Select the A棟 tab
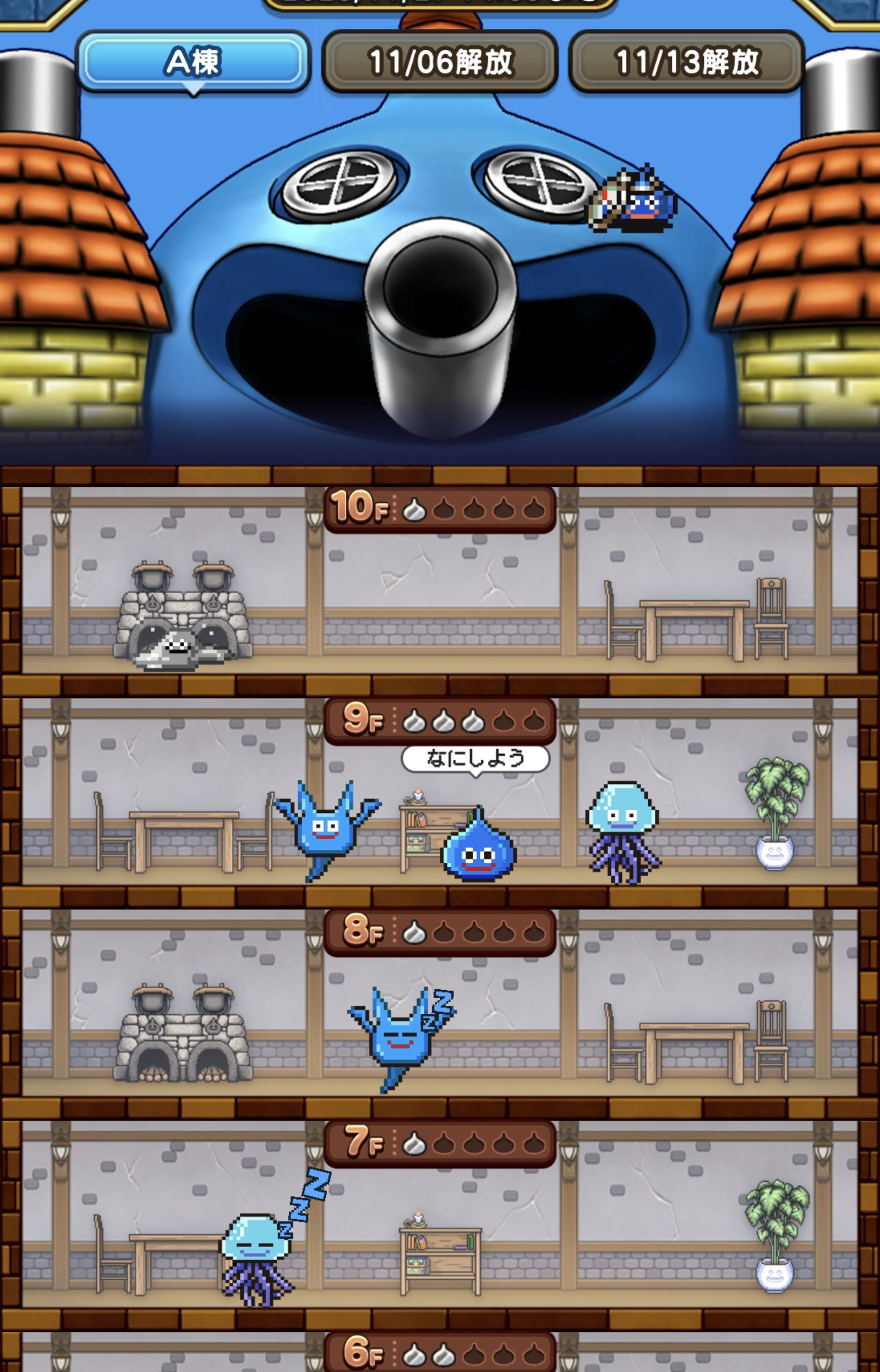This screenshot has width=880, height=1372. coord(193,62)
